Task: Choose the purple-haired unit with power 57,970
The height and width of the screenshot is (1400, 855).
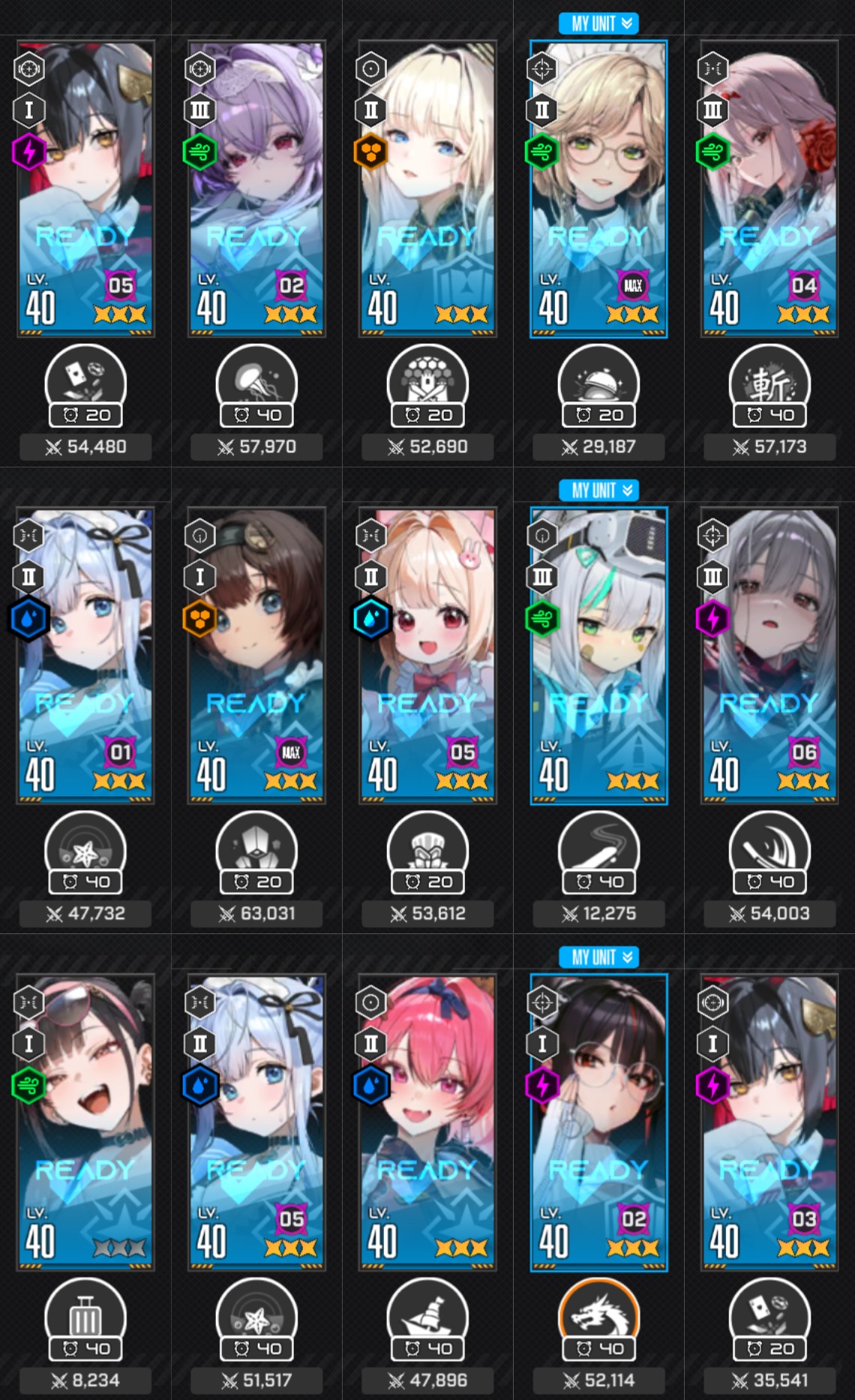Action: 256,188
